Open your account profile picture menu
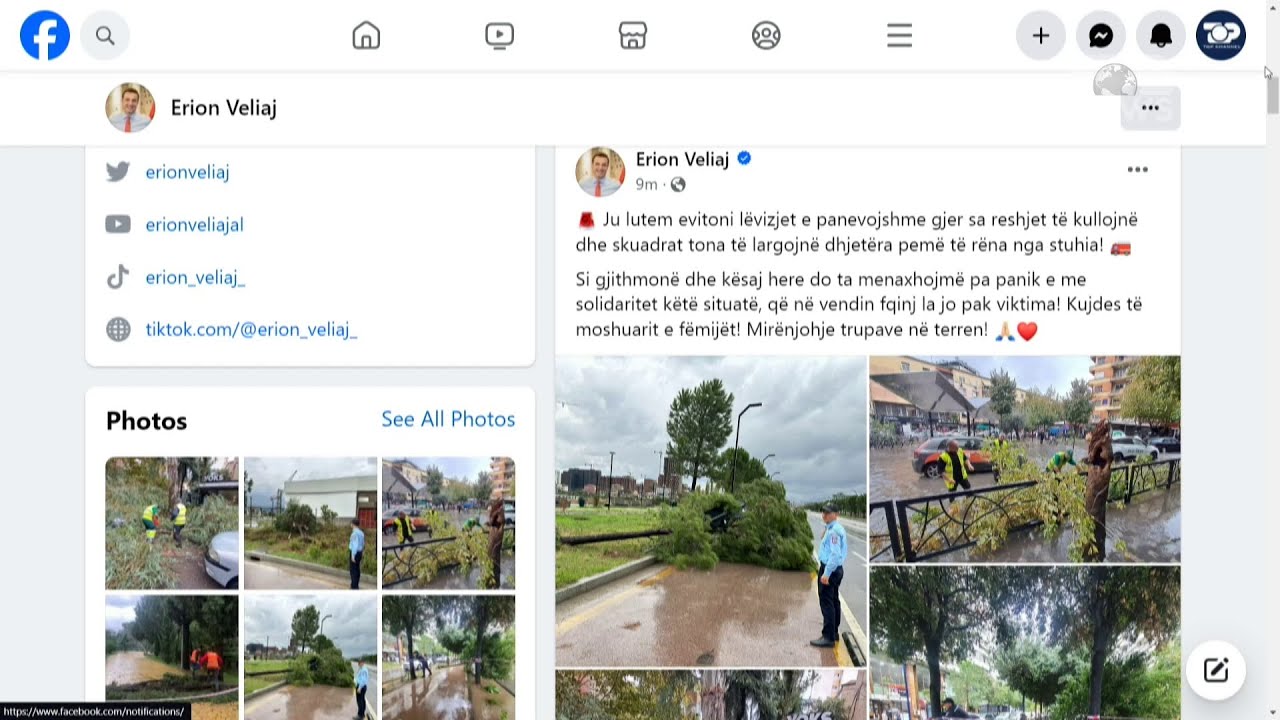The image size is (1280, 720). pyautogui.click(x=1221, y=36)
